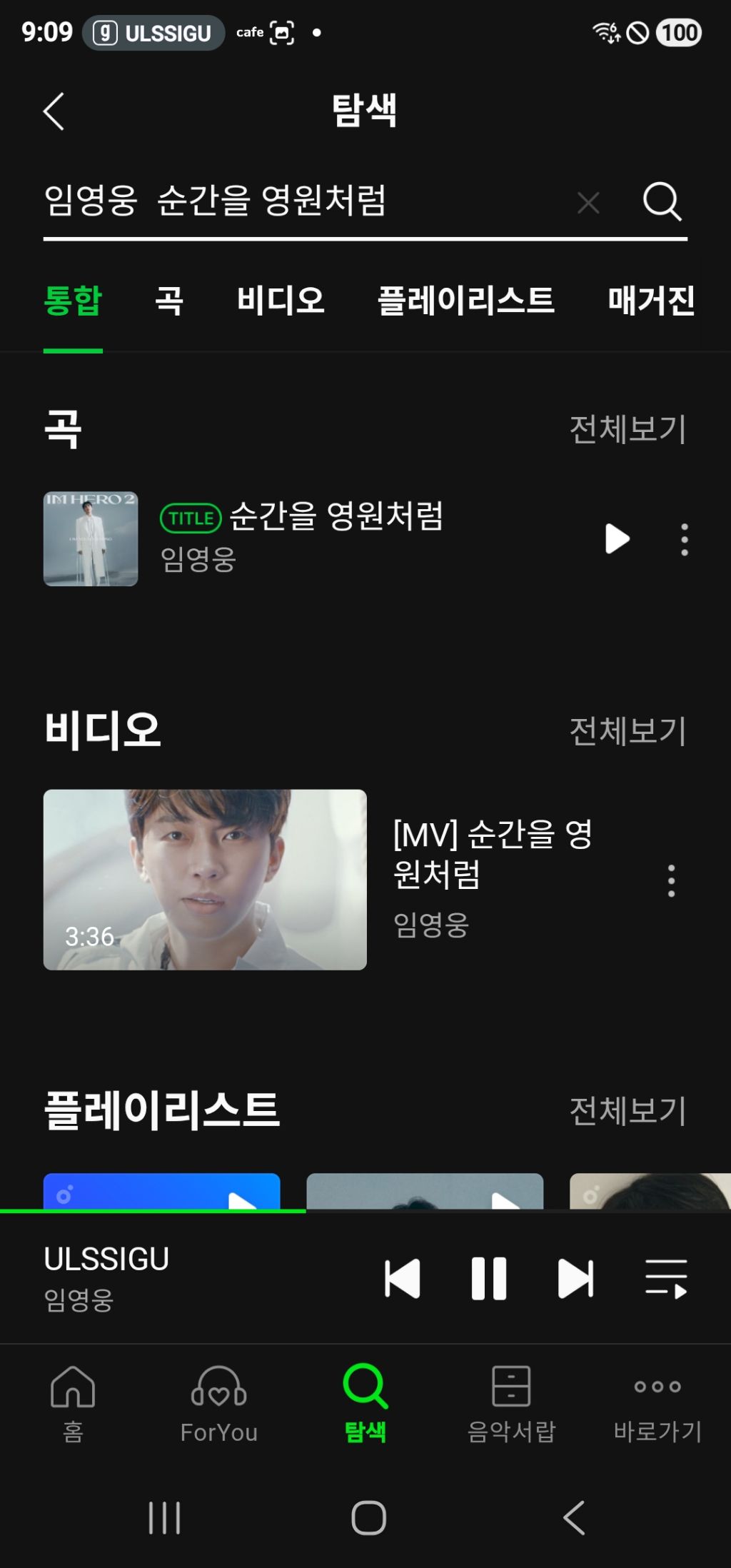Pause the ULSSIGU track
This screenshot has width=731, height=1568.
coord(489,1278)
